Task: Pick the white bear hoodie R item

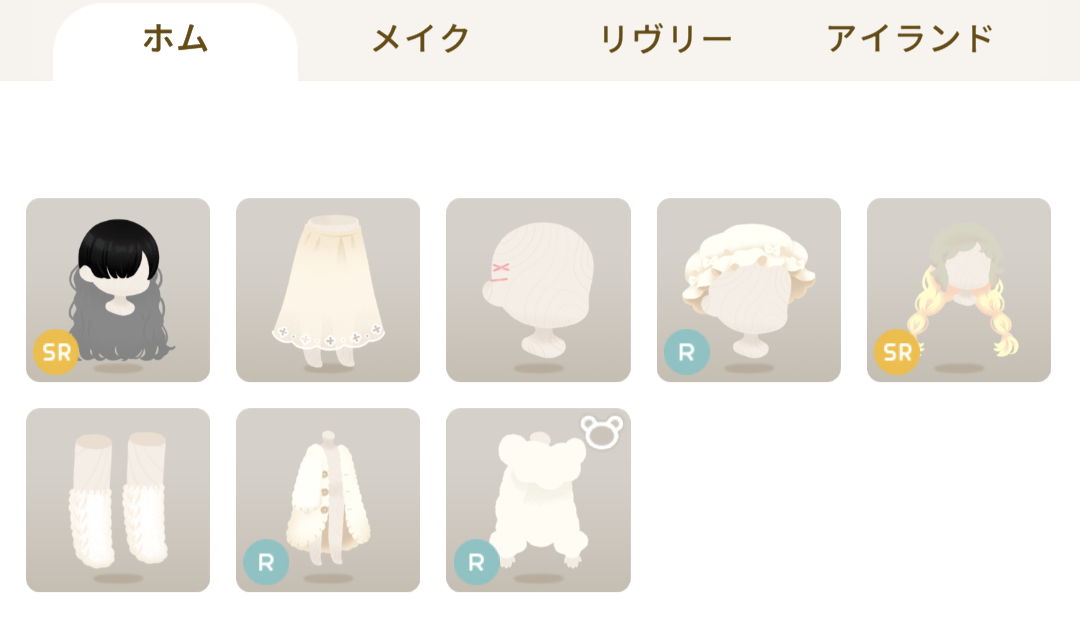Action: coord(538,500)
